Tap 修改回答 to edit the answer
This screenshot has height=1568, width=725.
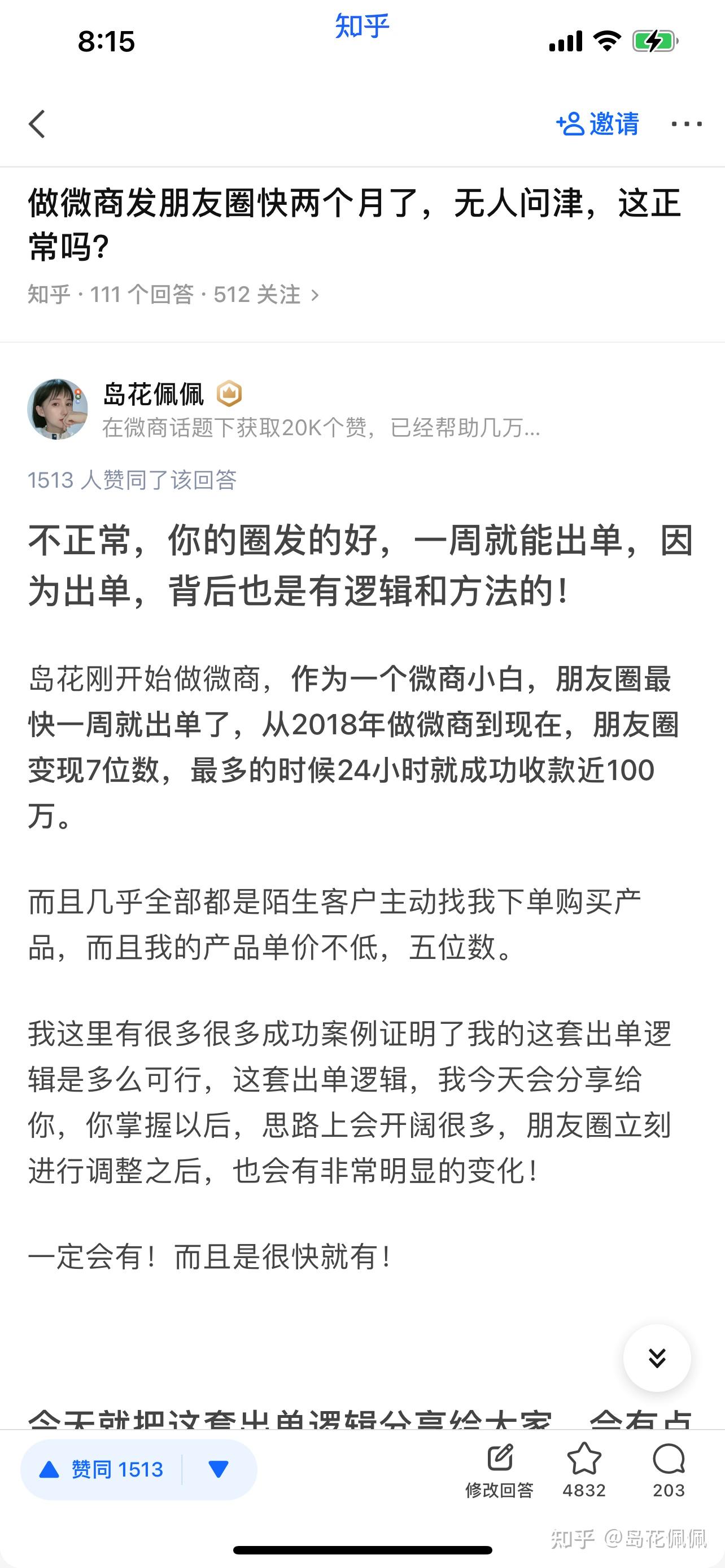point(500,1469)
